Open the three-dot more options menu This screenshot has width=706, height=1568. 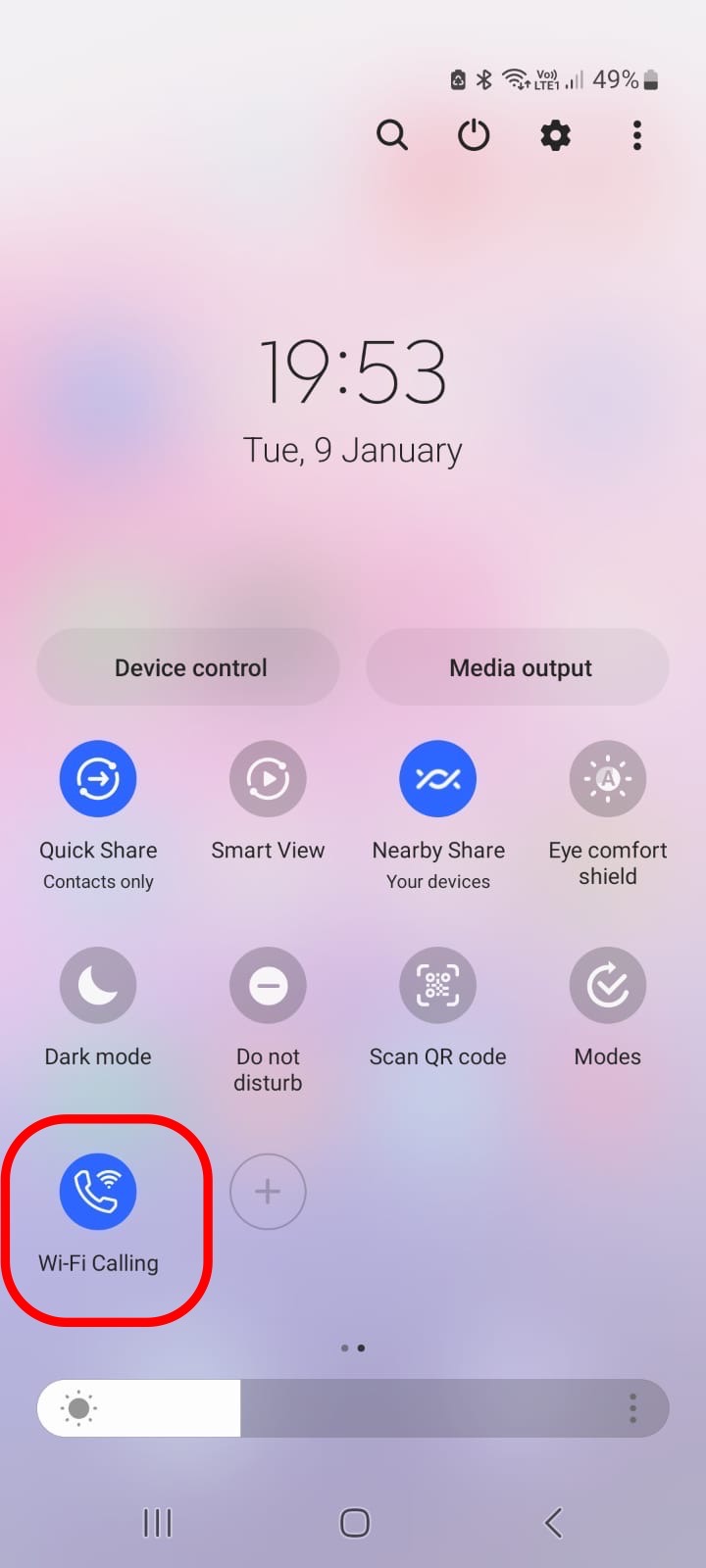click(x=637, y=134)
